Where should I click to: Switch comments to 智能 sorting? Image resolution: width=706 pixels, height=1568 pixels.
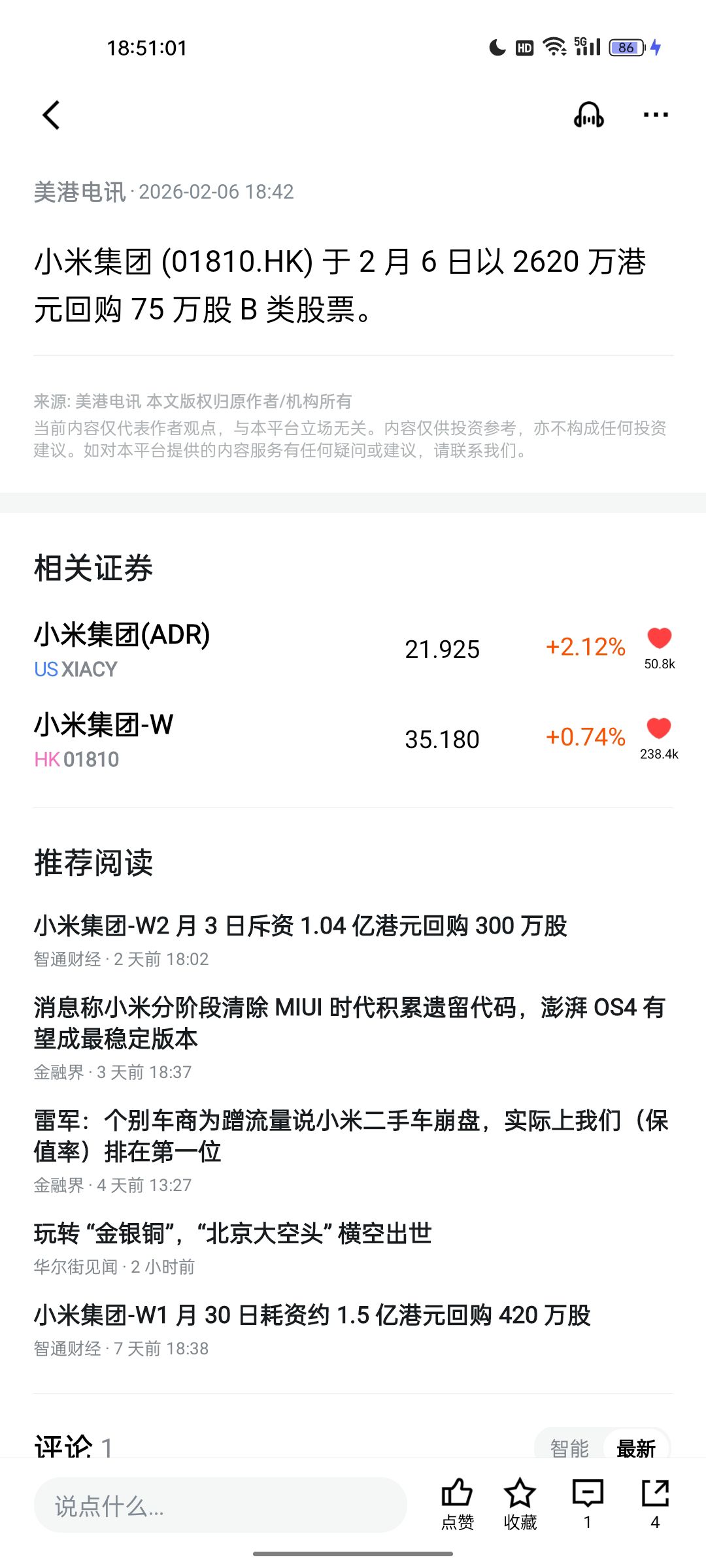tap(569, 1448)
